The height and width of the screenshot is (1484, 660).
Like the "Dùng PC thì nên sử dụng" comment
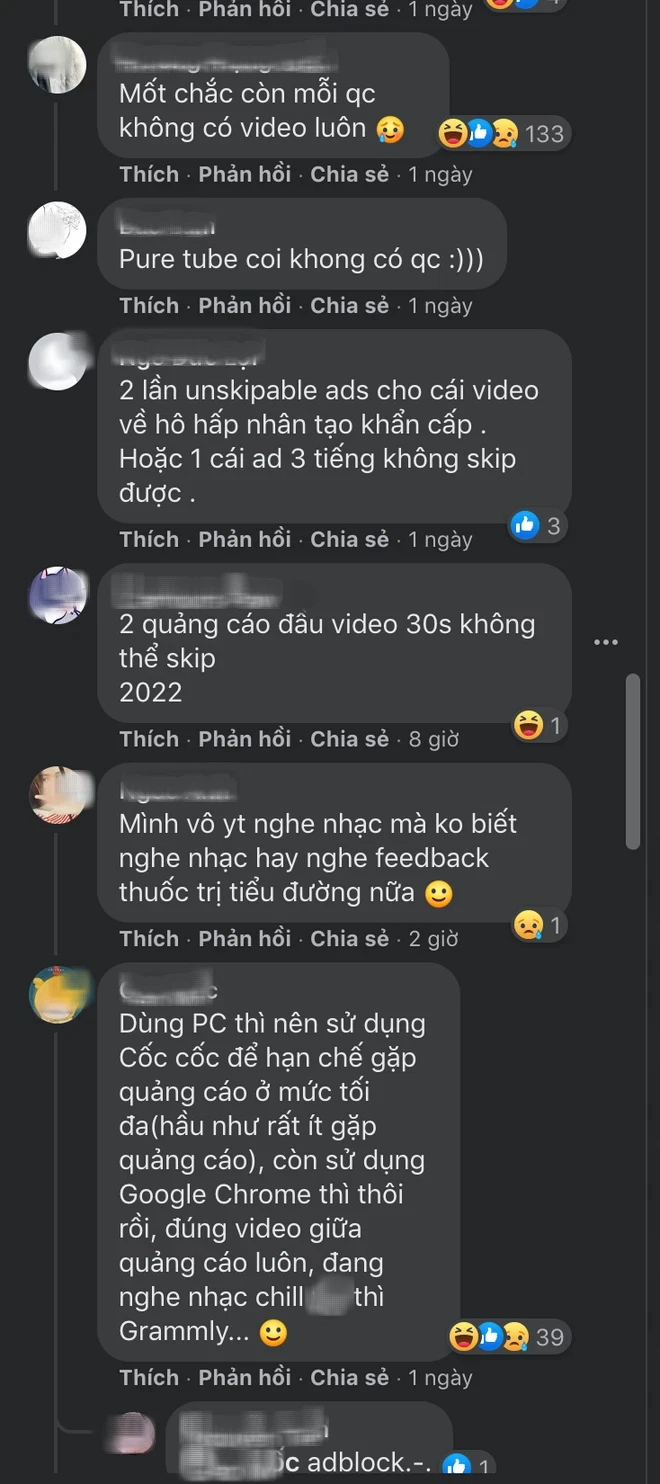coord(149,1377)
